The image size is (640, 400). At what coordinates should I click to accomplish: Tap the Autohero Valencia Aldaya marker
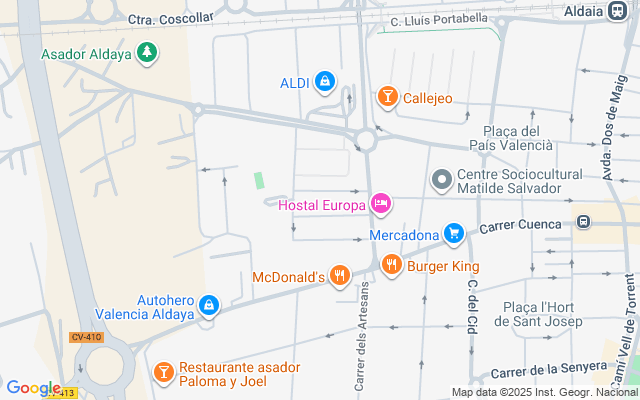[209, 306]
